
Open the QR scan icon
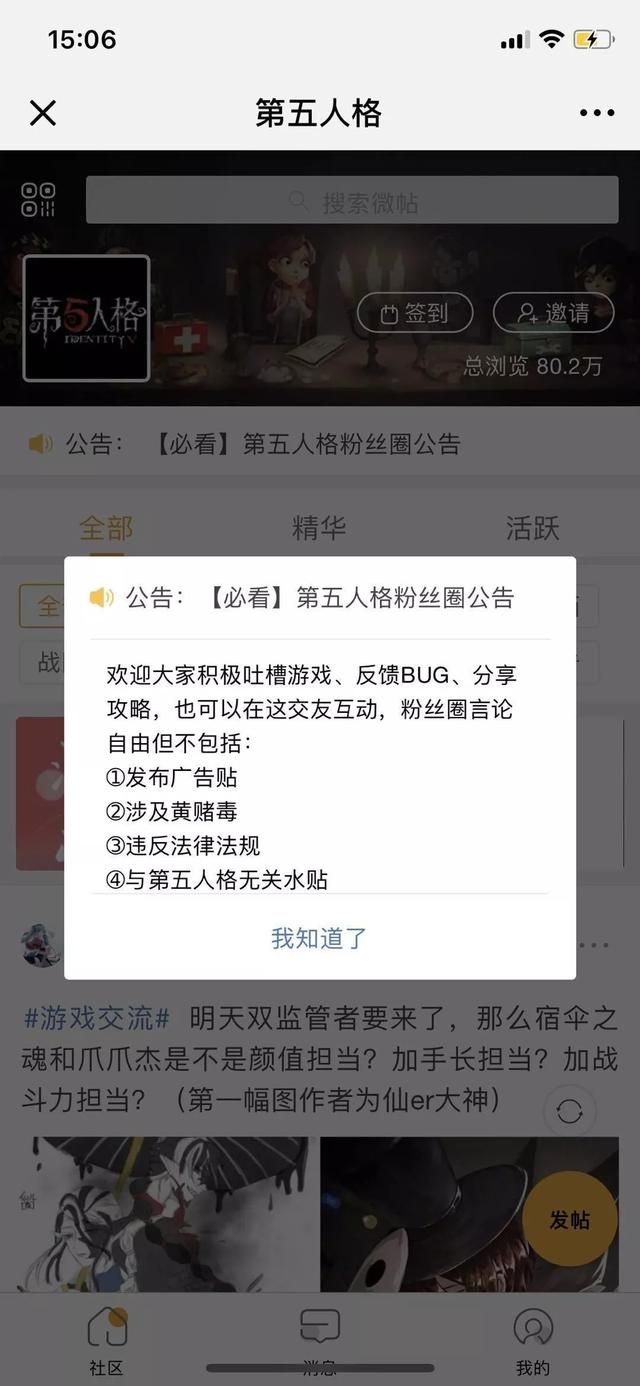[39, 200]
